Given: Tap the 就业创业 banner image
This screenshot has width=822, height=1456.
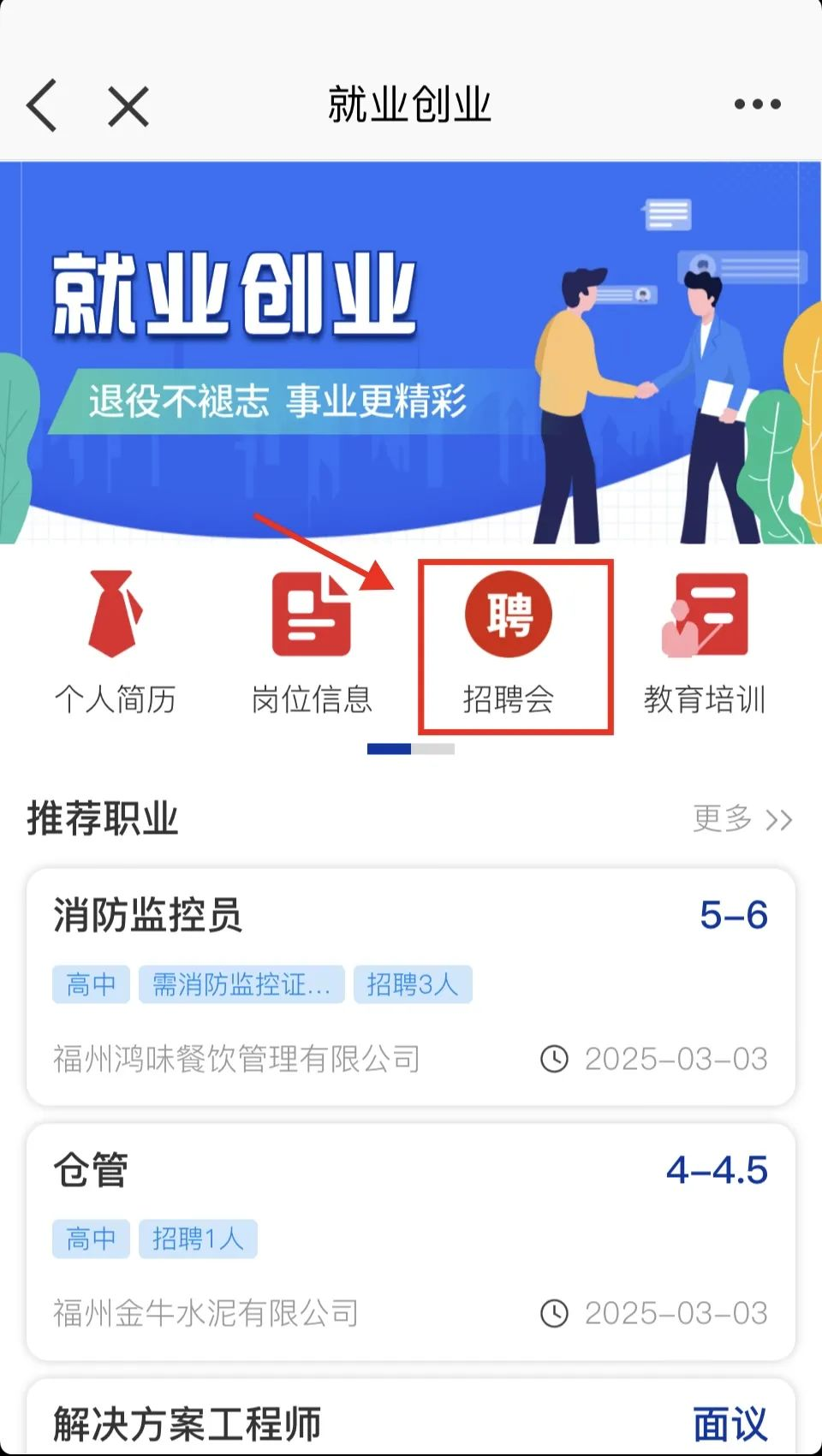Looking at the screenshot, I should pyautogui.click(x=411, y=353).
